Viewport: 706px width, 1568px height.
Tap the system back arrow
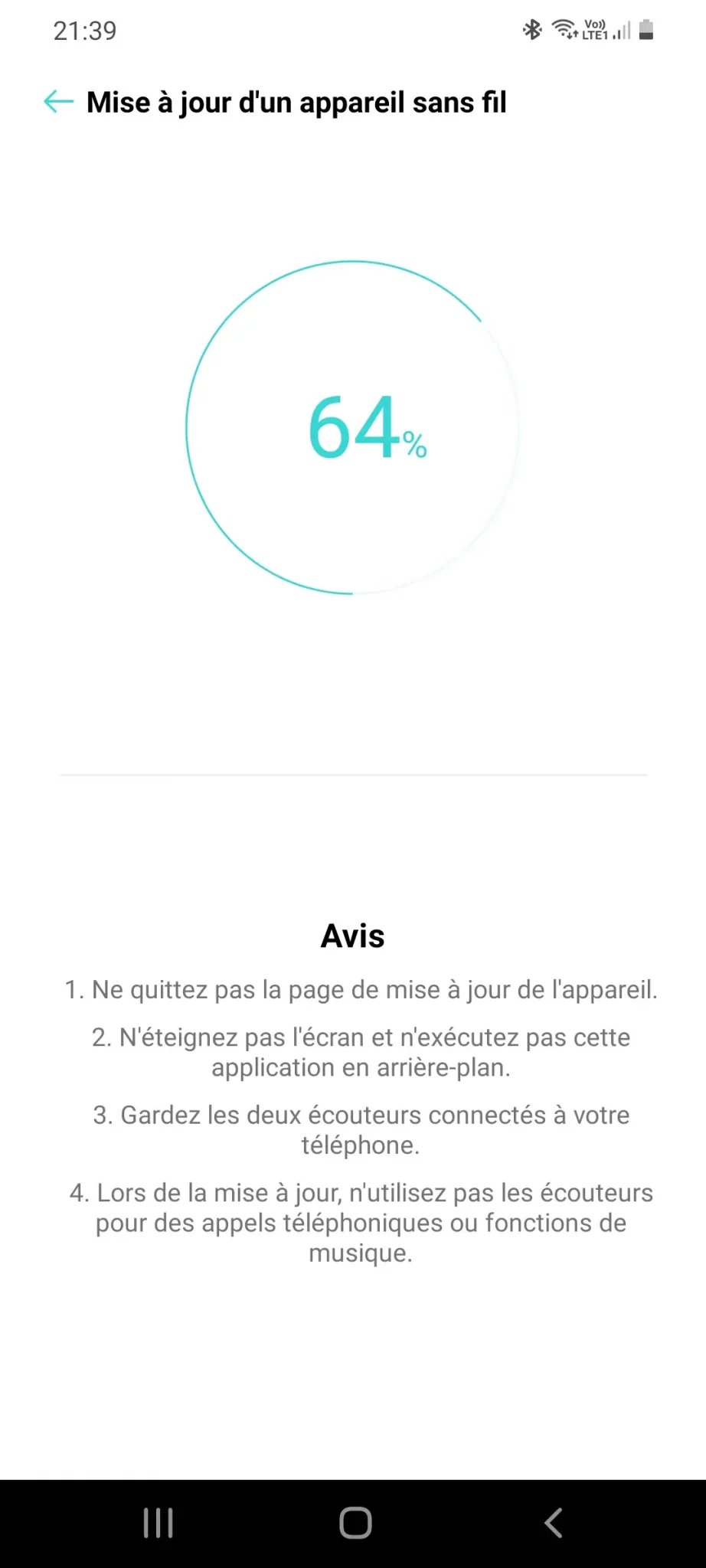(553, 1523)
